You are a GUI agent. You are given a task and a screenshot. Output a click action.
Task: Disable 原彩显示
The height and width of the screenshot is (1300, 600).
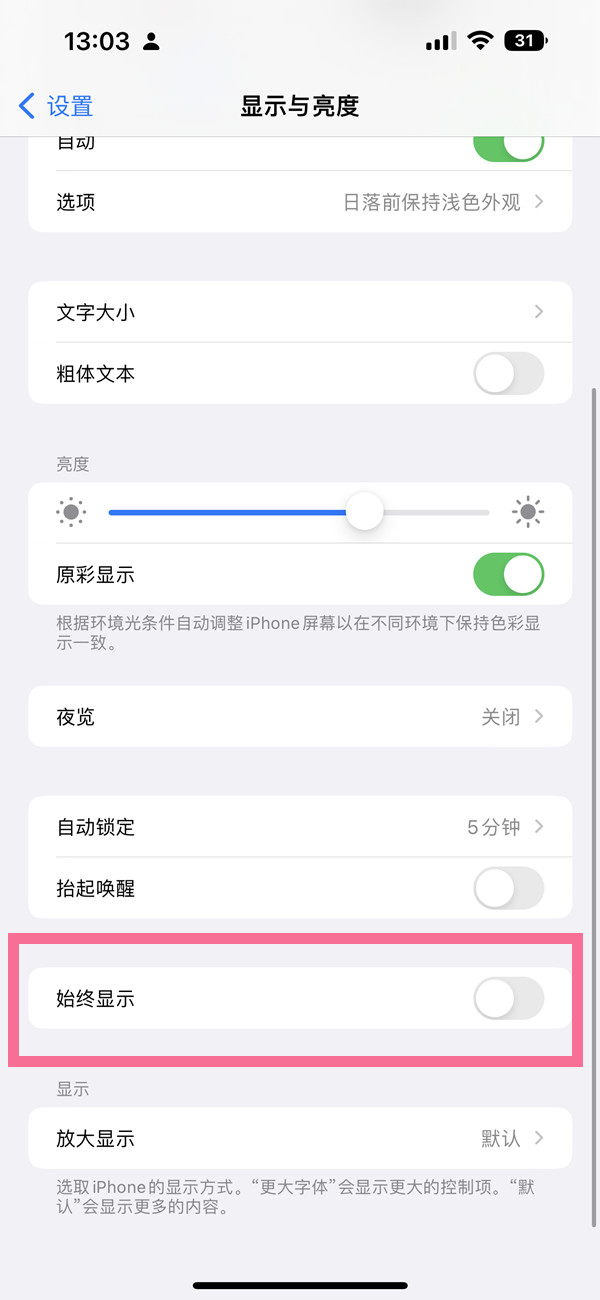(508, 575)
